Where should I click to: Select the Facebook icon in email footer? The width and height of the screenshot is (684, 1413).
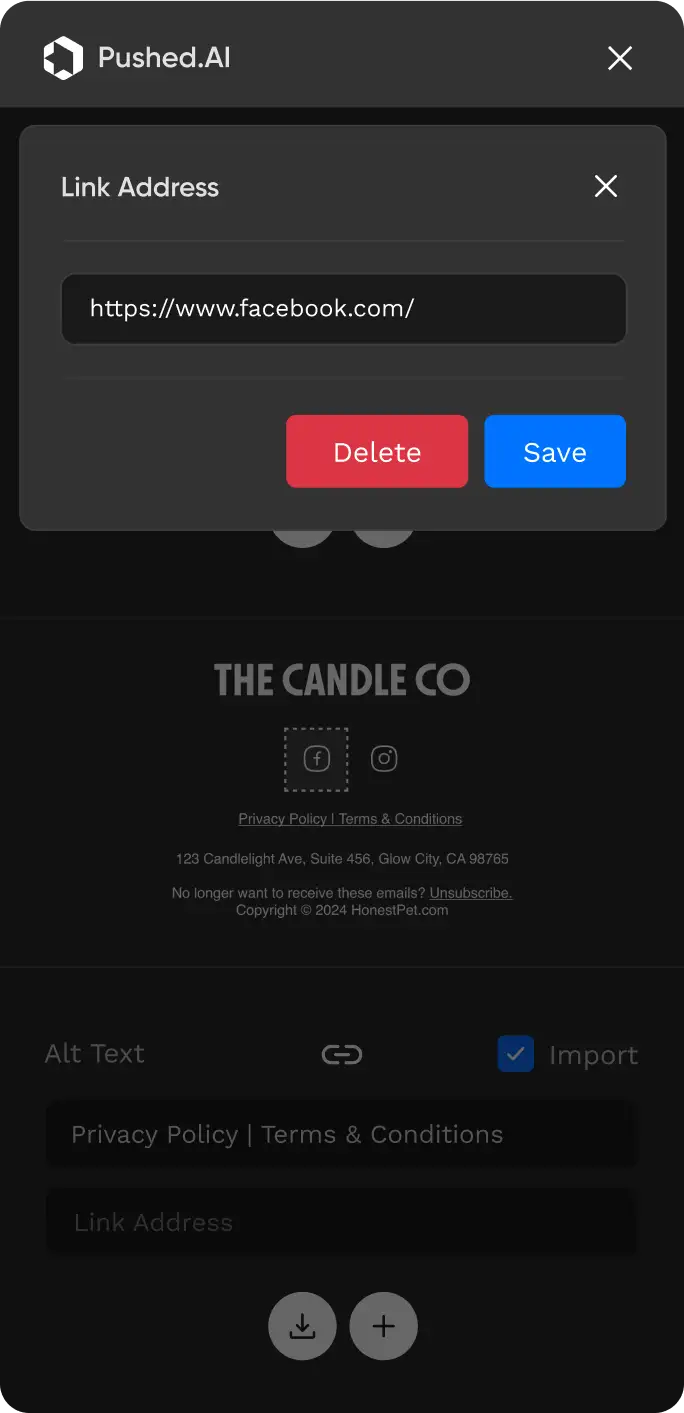(316, 759)
